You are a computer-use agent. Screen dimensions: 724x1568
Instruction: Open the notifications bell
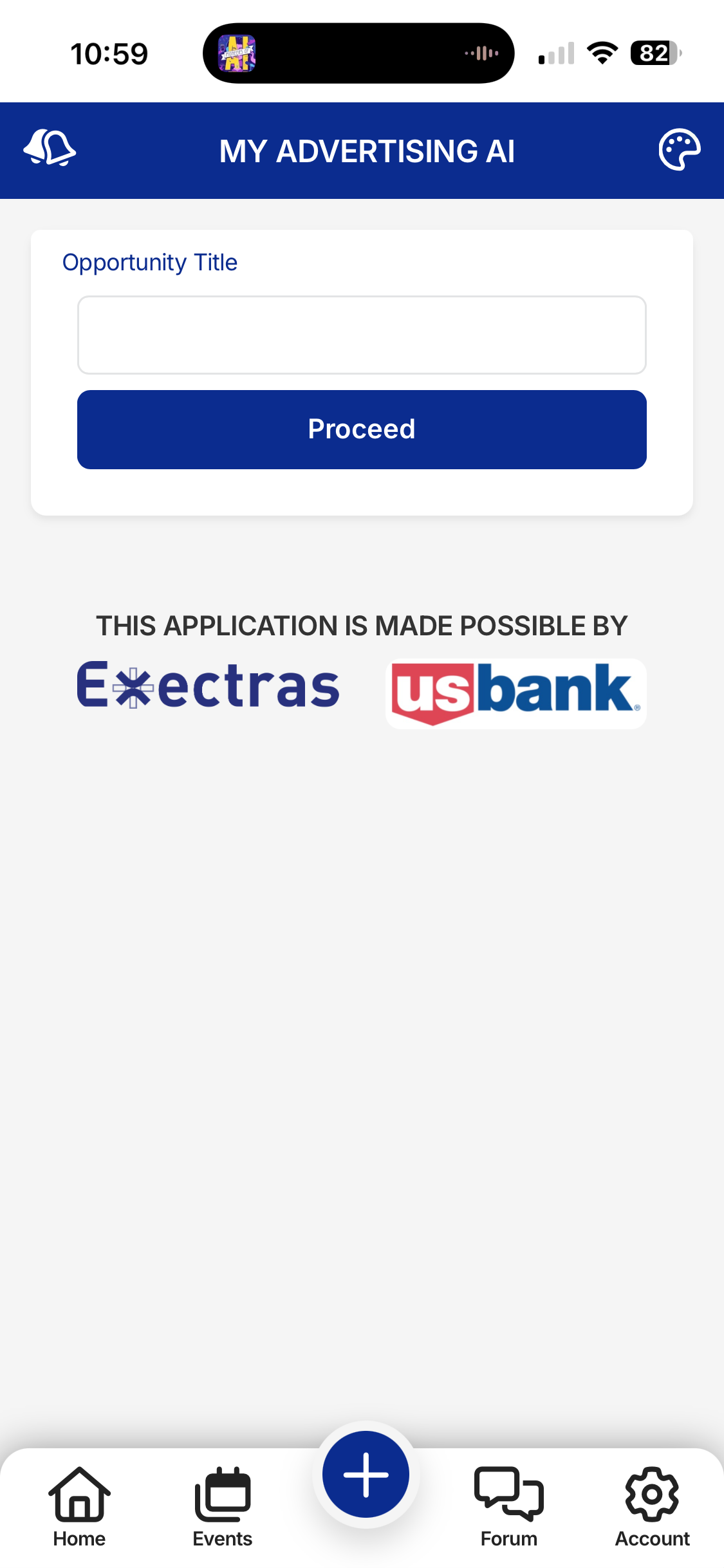50,149
